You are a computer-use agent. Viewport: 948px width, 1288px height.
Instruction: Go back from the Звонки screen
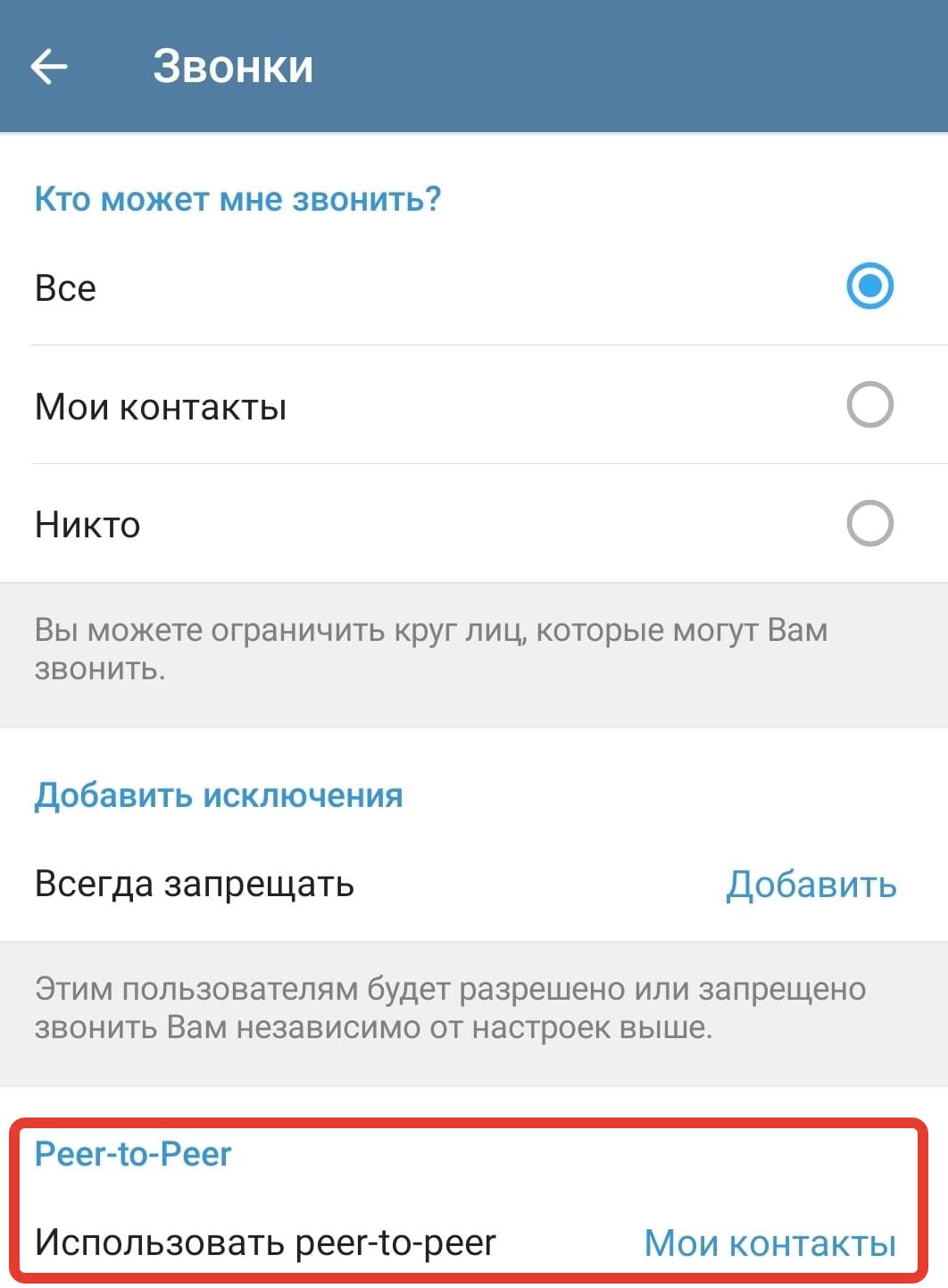coord(49,67)
